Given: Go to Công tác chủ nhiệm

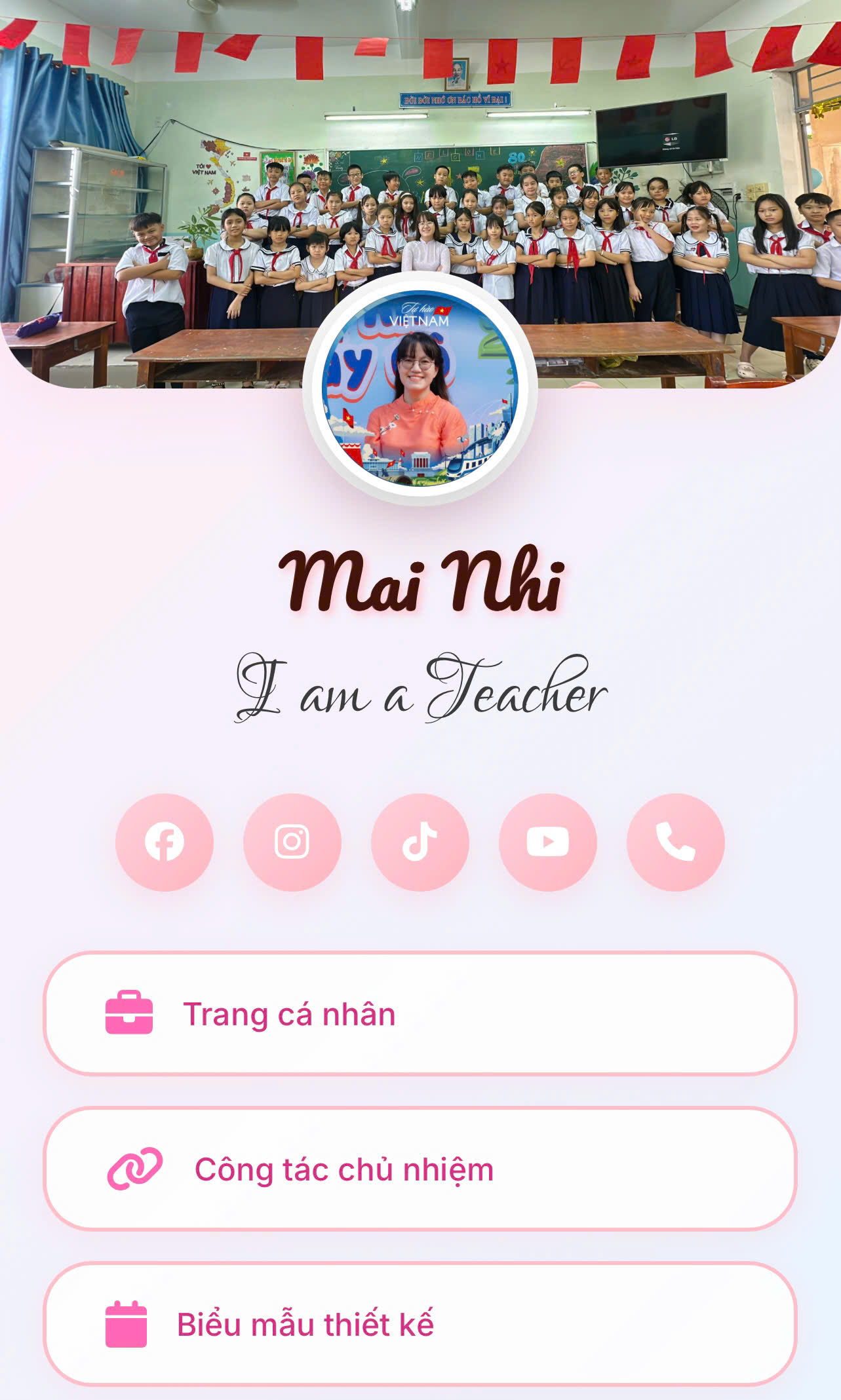Looking at the screenshot, I should click(420, 1169).
